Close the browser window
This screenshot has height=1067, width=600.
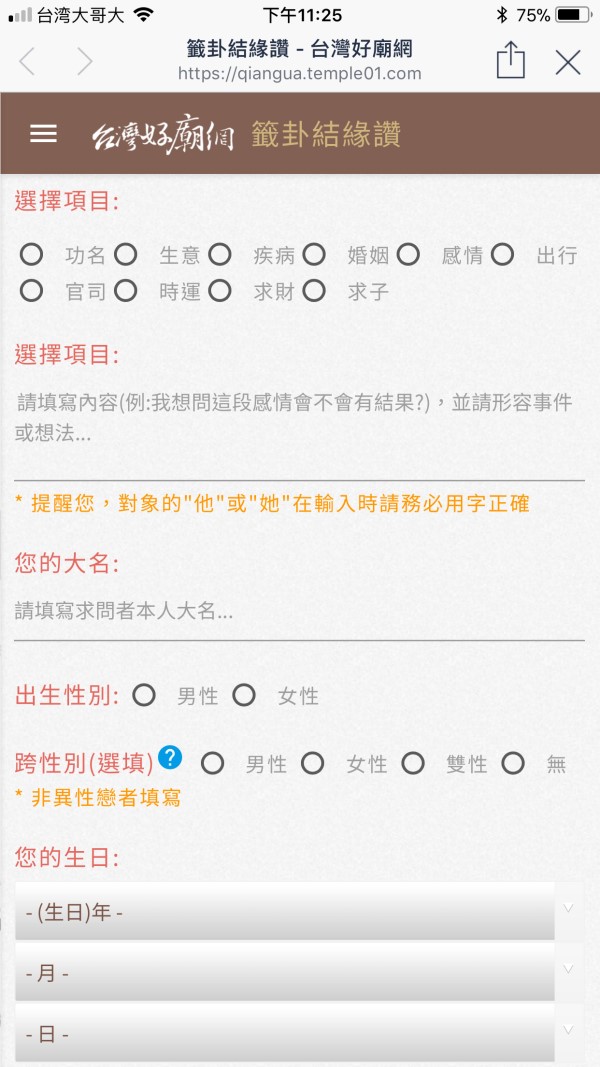click(568, 63)
